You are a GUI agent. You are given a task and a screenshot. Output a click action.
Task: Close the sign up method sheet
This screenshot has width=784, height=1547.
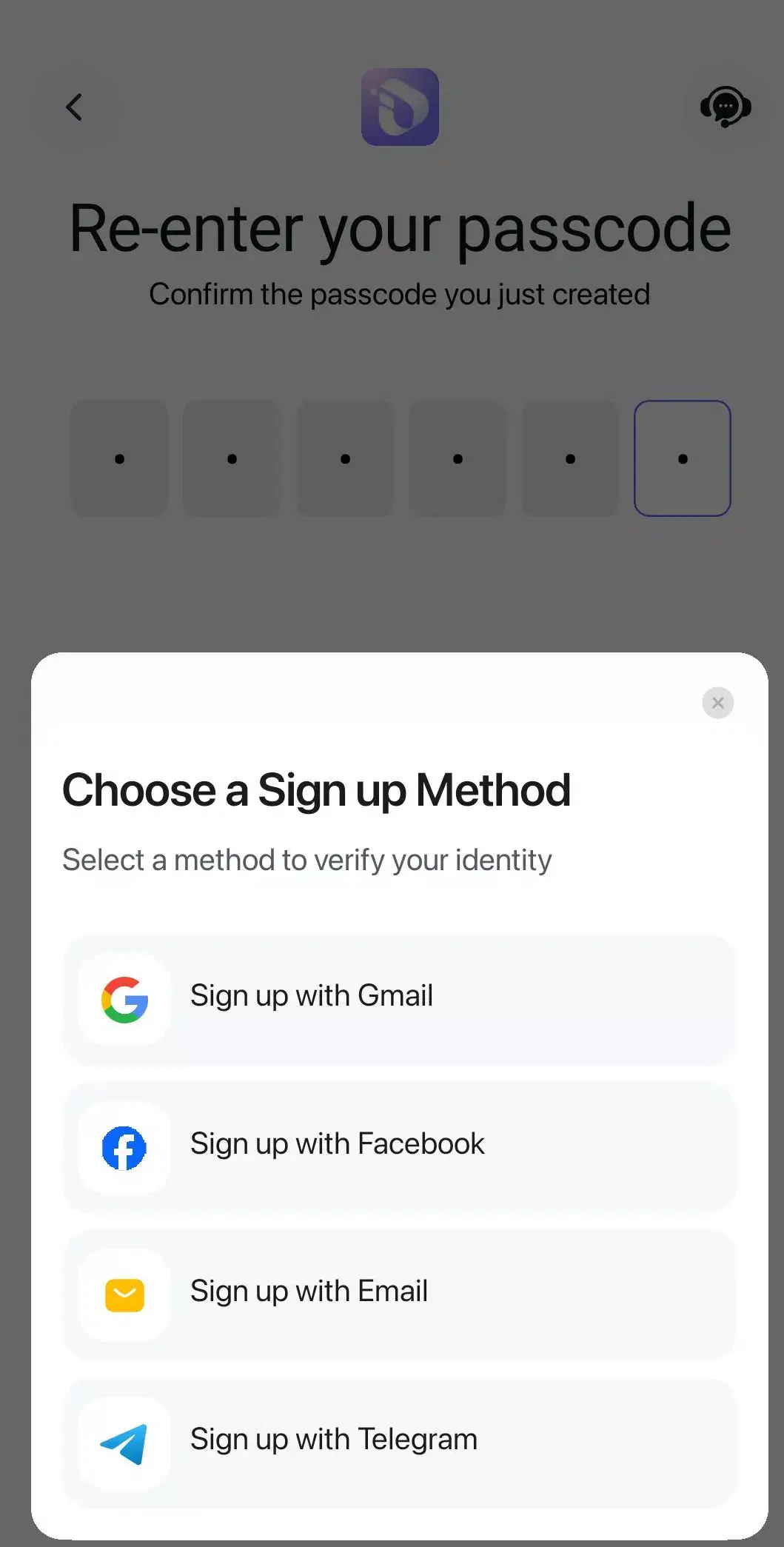pos(717,702)
